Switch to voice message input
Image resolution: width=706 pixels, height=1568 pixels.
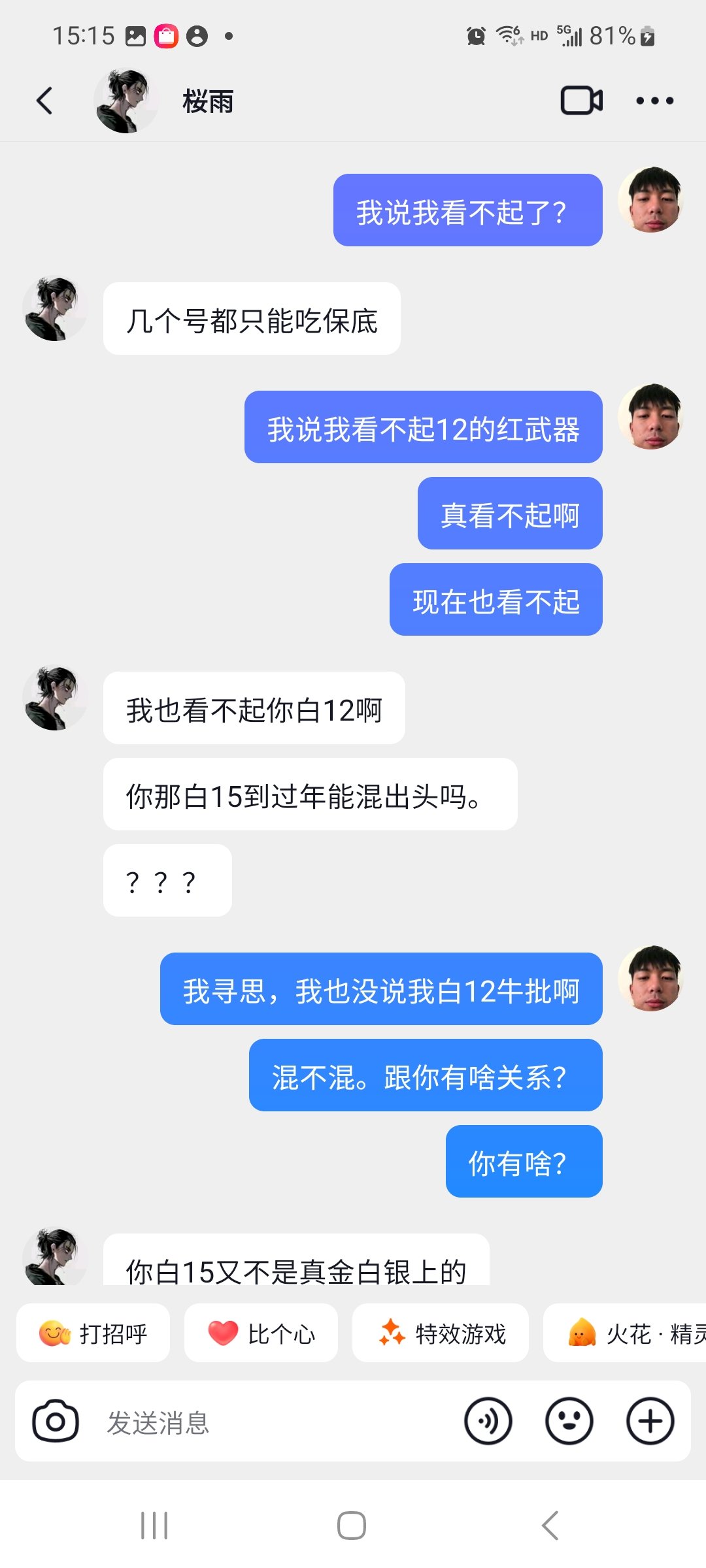pos(488,1421)
